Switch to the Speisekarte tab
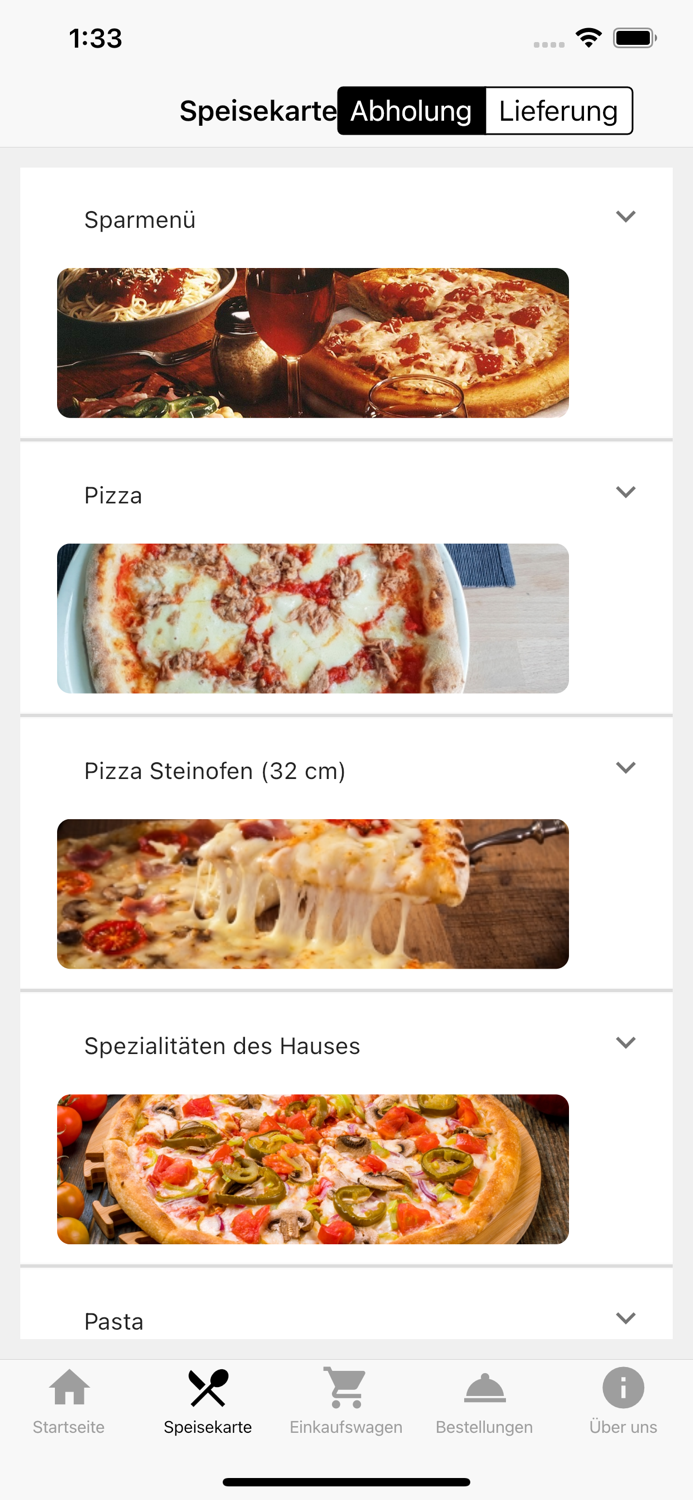The image size is (693, 1500). [x=208, y=1402]
